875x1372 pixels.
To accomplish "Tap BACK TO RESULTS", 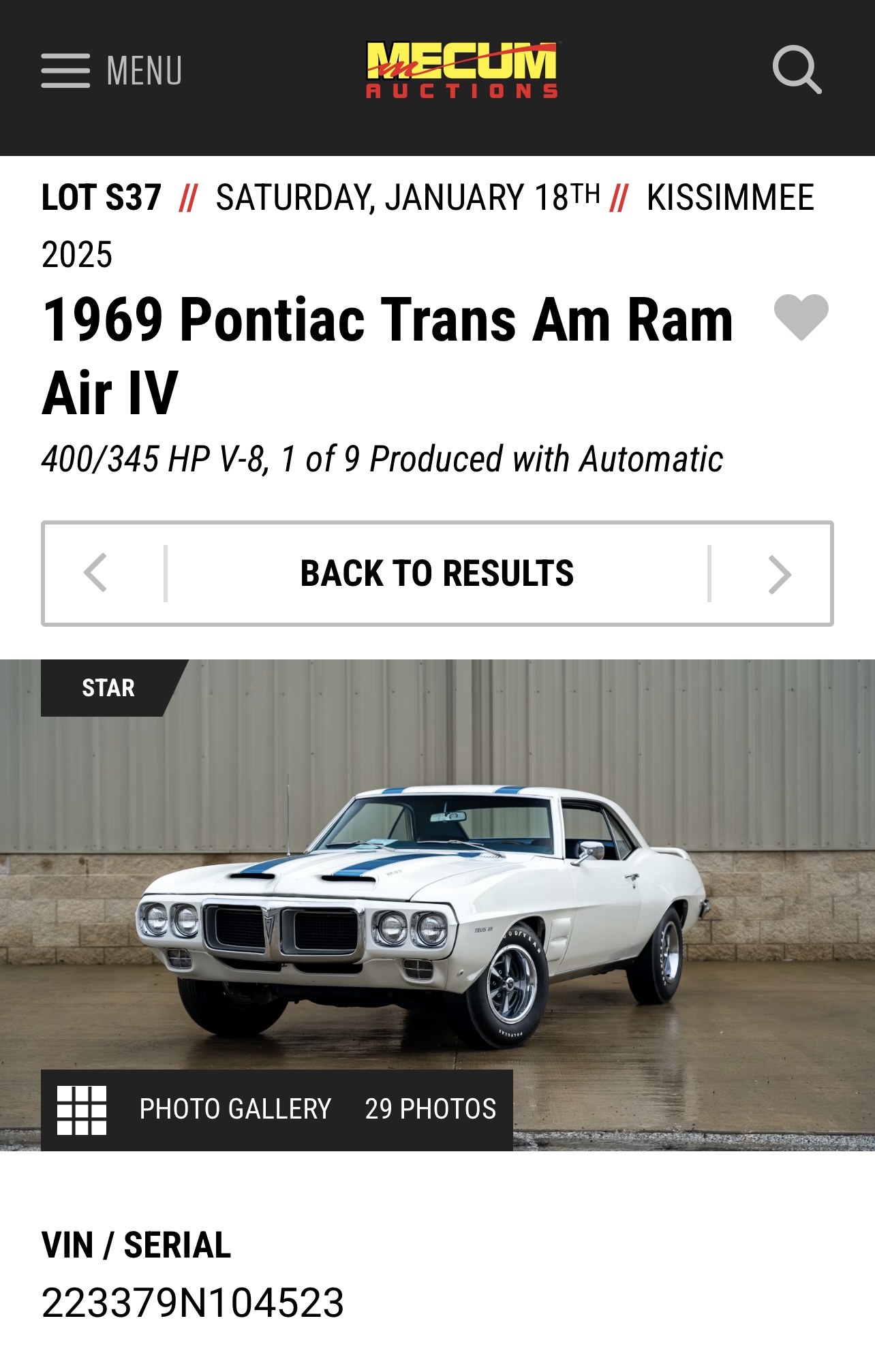I will click(437, 574).
